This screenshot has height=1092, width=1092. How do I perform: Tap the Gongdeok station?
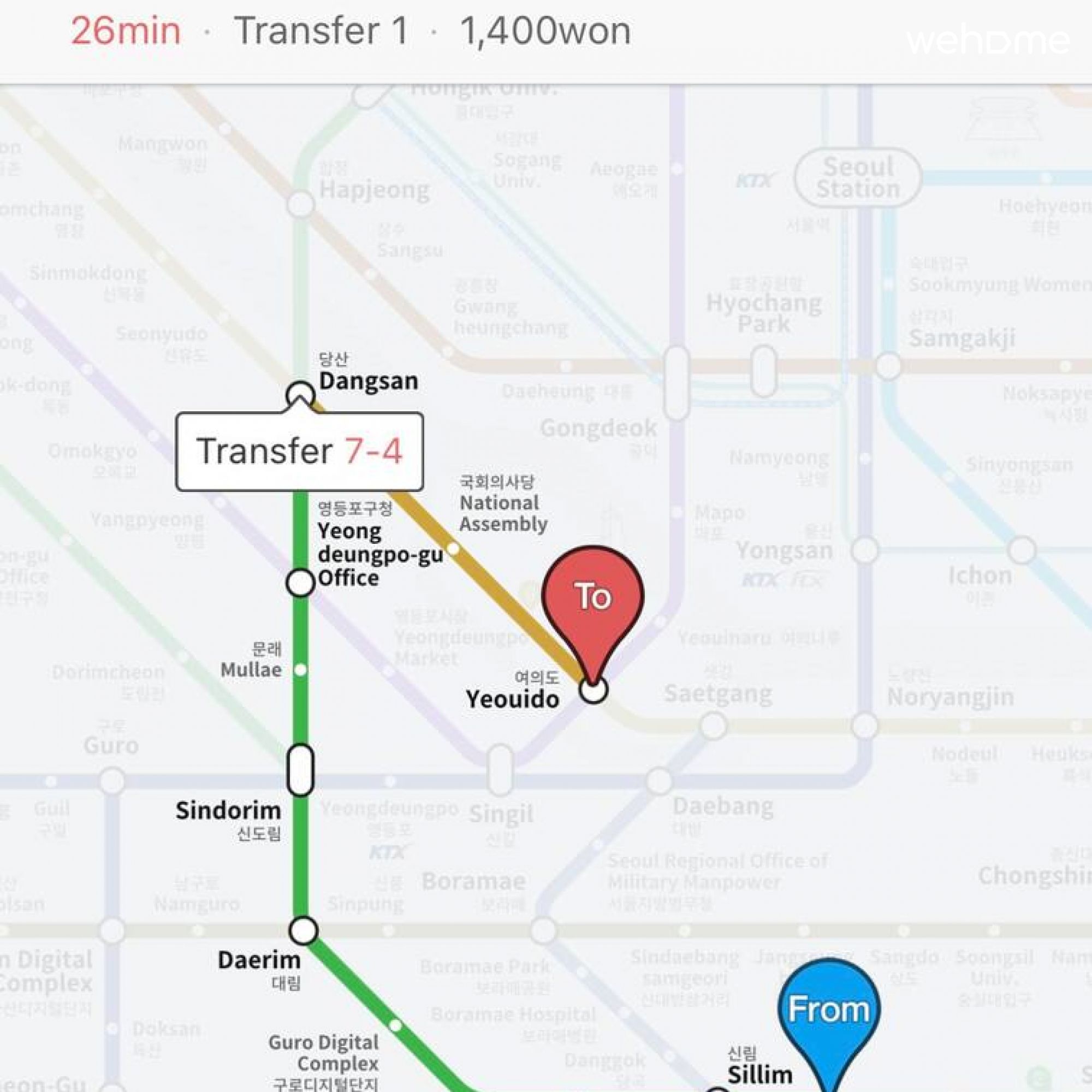(676, 383)
